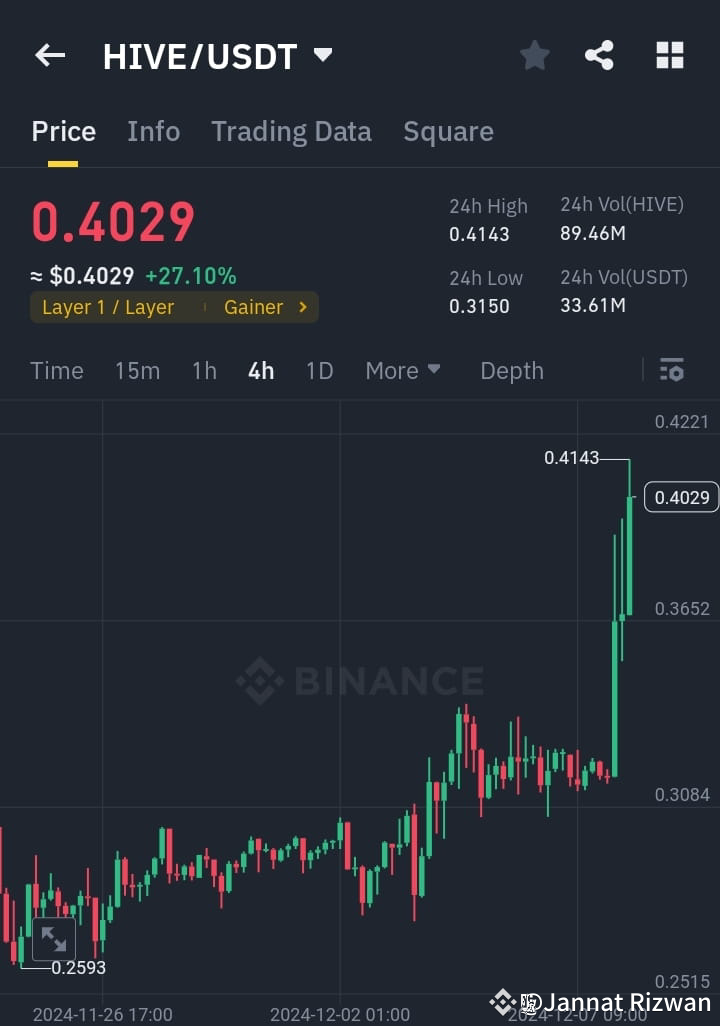Viewport: 720px width, 1026px height.
Task: Select the Time display option
Action: pyautogui.click(x=56, y=370)
